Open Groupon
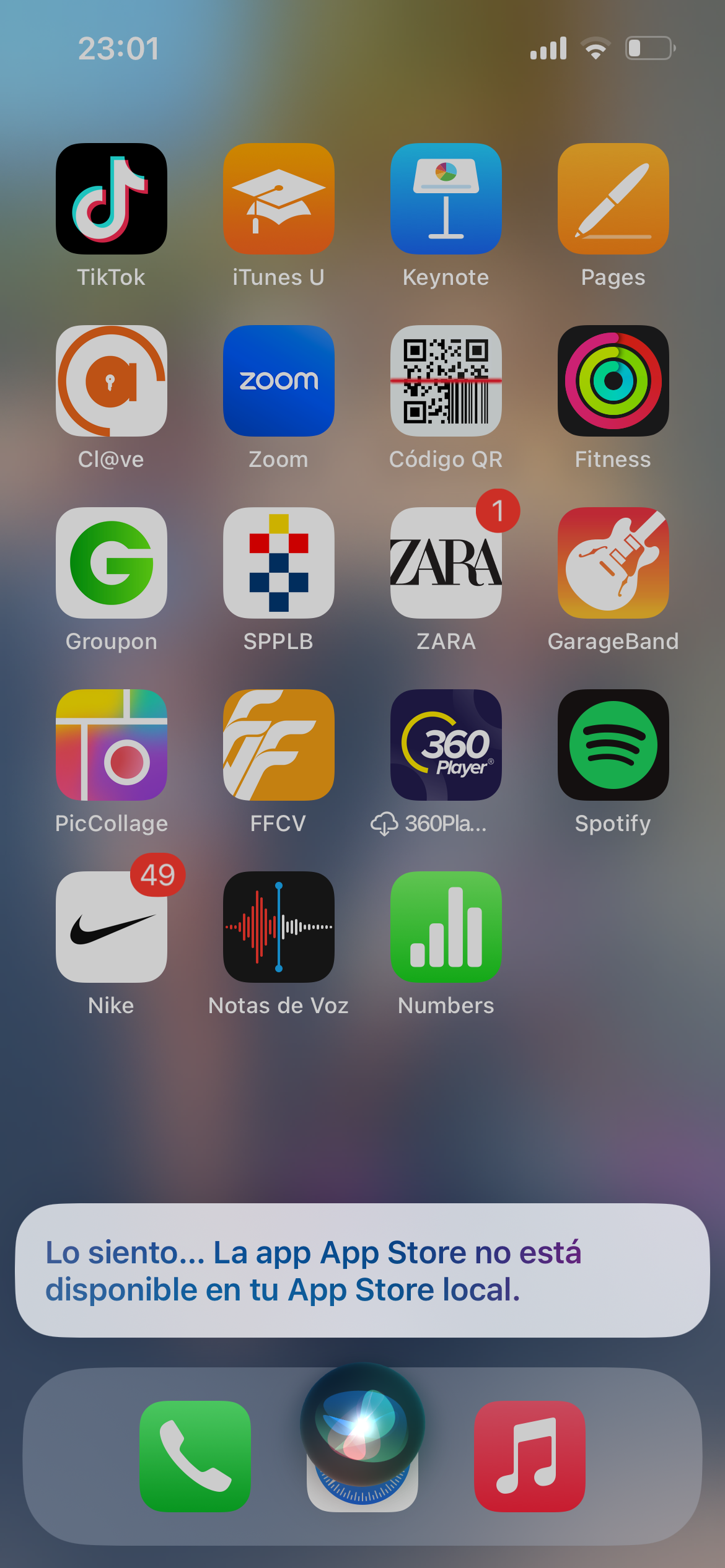This screenshot has height=1568, width=725. (112, 563)
